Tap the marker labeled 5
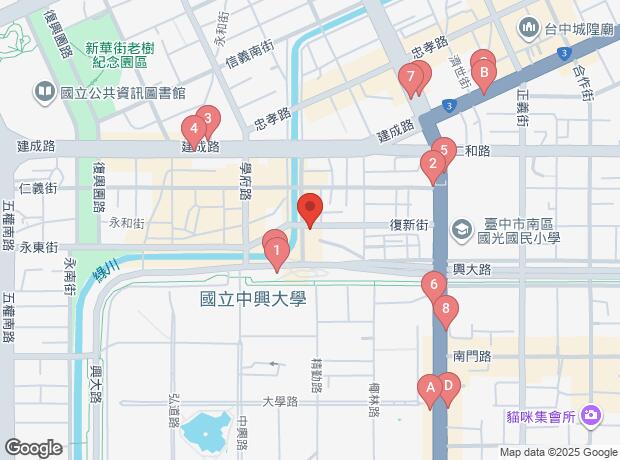The width and height of the screenshot is (620, 460). pos(444,149)
